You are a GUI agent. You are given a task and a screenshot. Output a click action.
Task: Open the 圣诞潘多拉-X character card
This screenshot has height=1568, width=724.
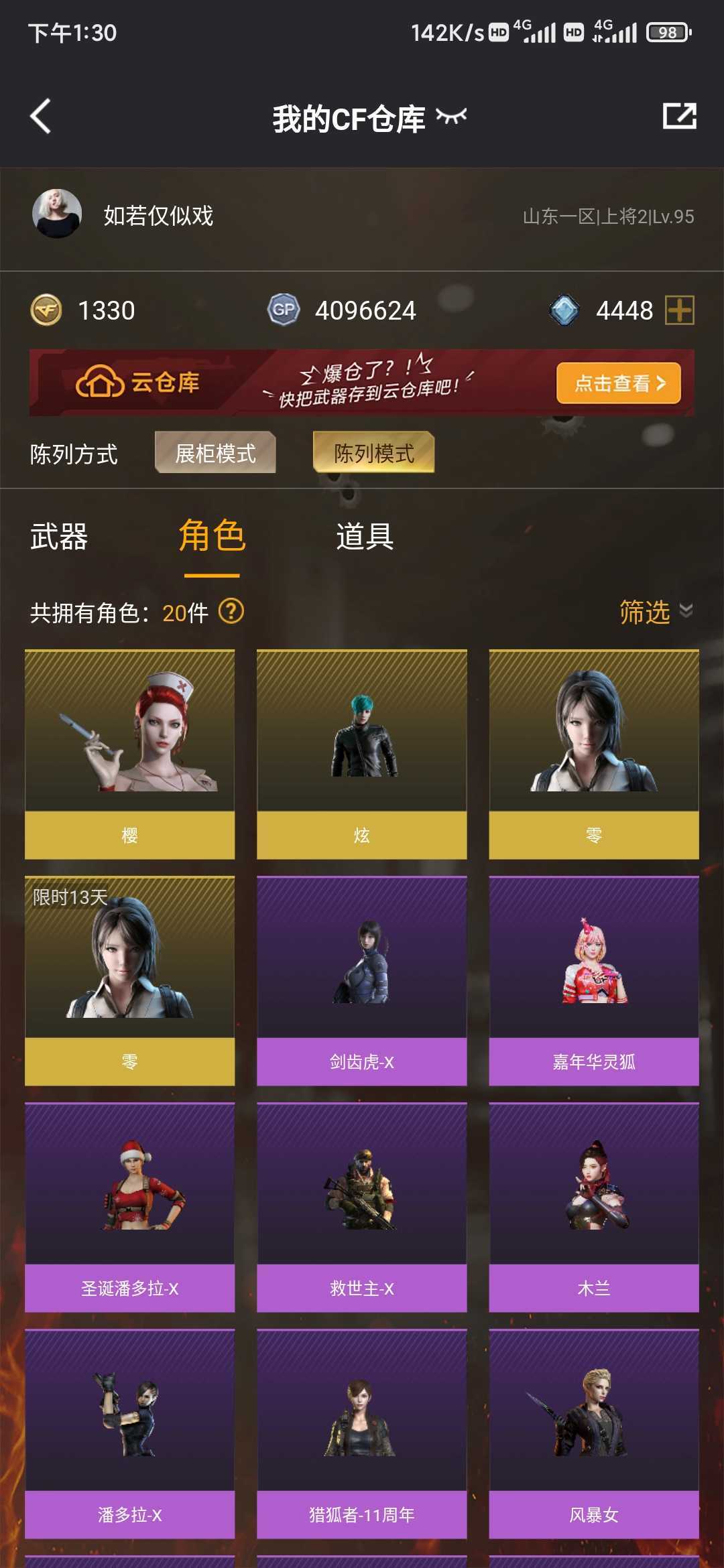[129, 1207]
